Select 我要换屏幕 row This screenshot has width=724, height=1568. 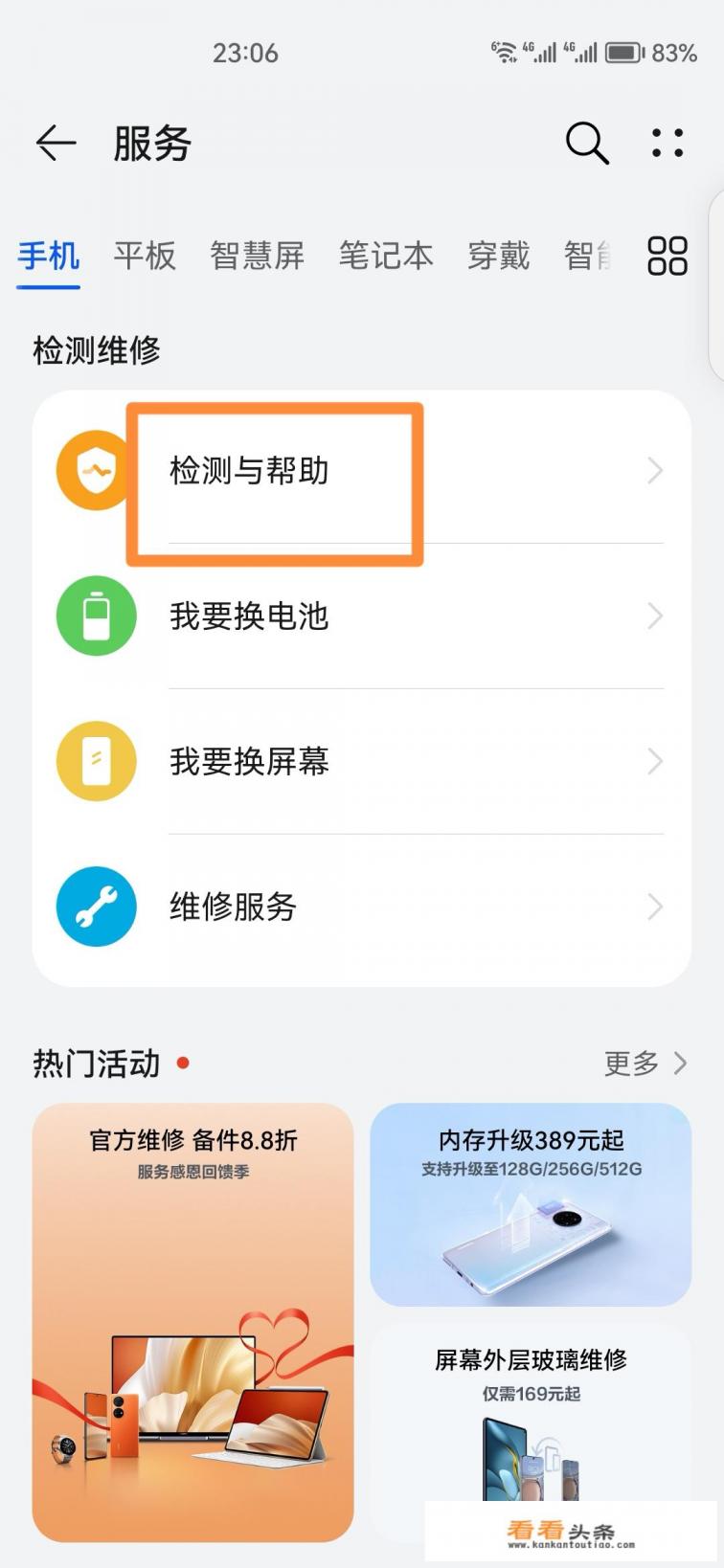tap(362, 761)
